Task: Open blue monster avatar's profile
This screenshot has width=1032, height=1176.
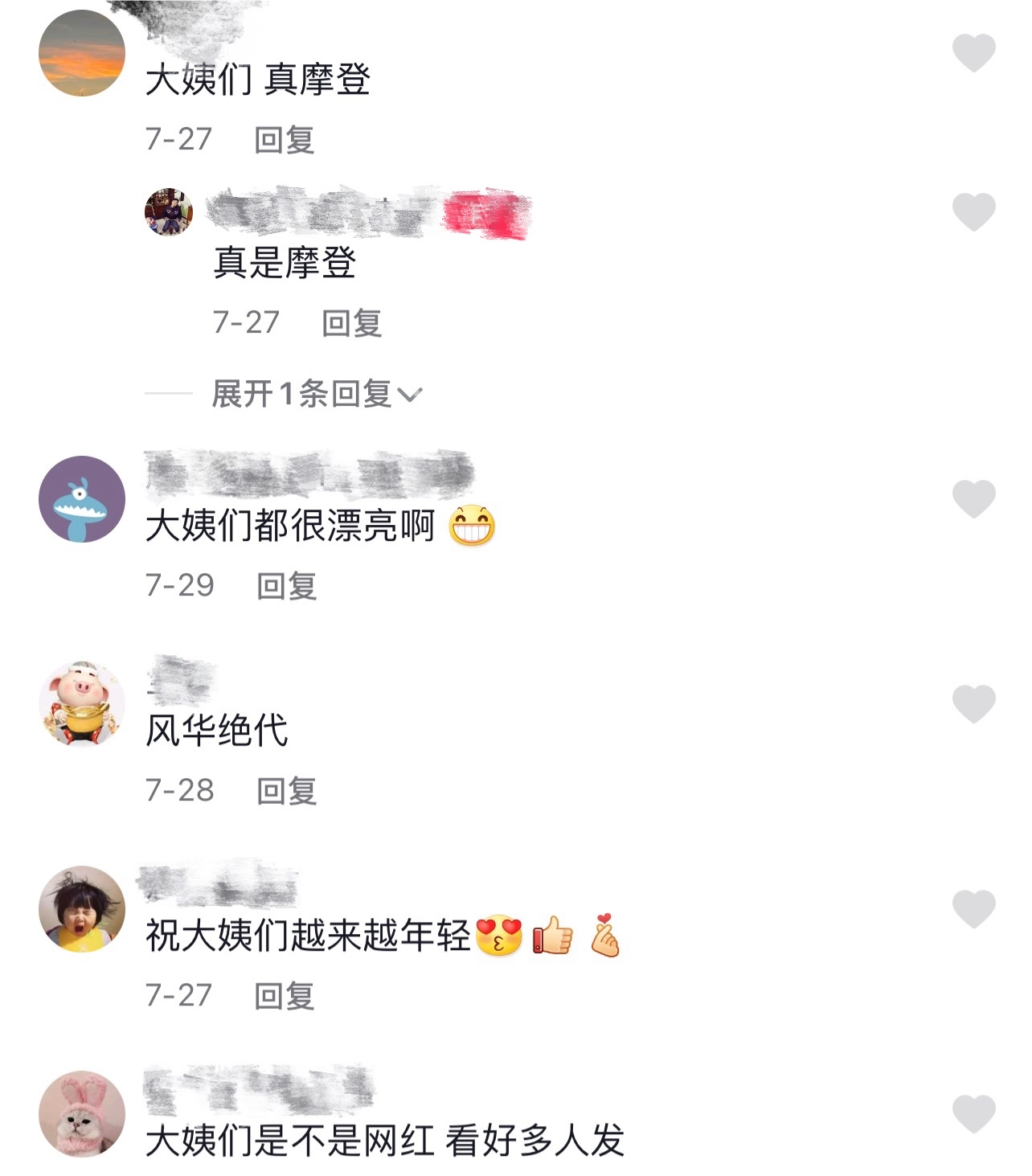Action: coord(82,499)
